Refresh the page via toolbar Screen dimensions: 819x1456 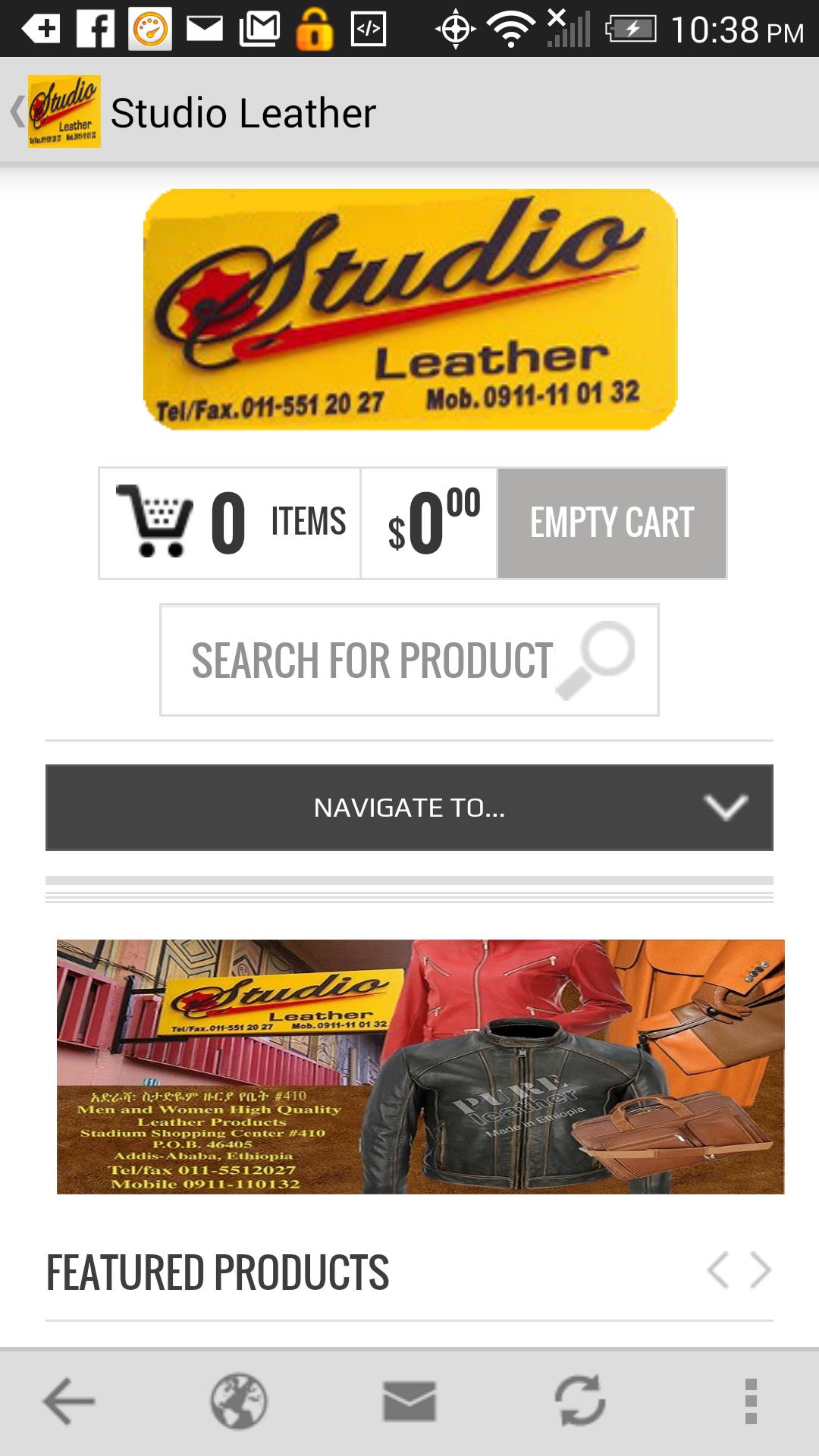tap(580, 1401)
